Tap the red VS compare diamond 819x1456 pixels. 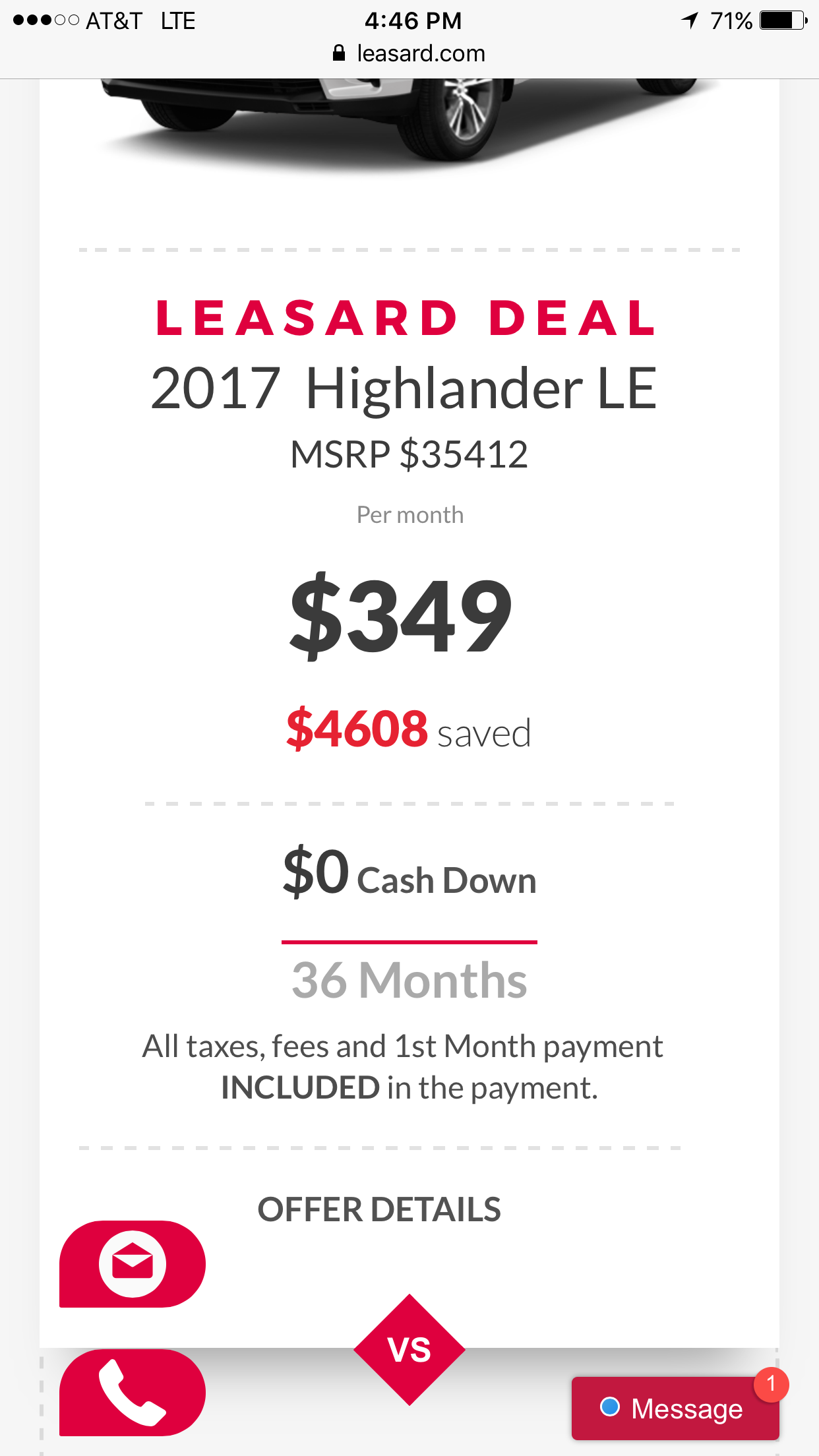click(409, 1349)
